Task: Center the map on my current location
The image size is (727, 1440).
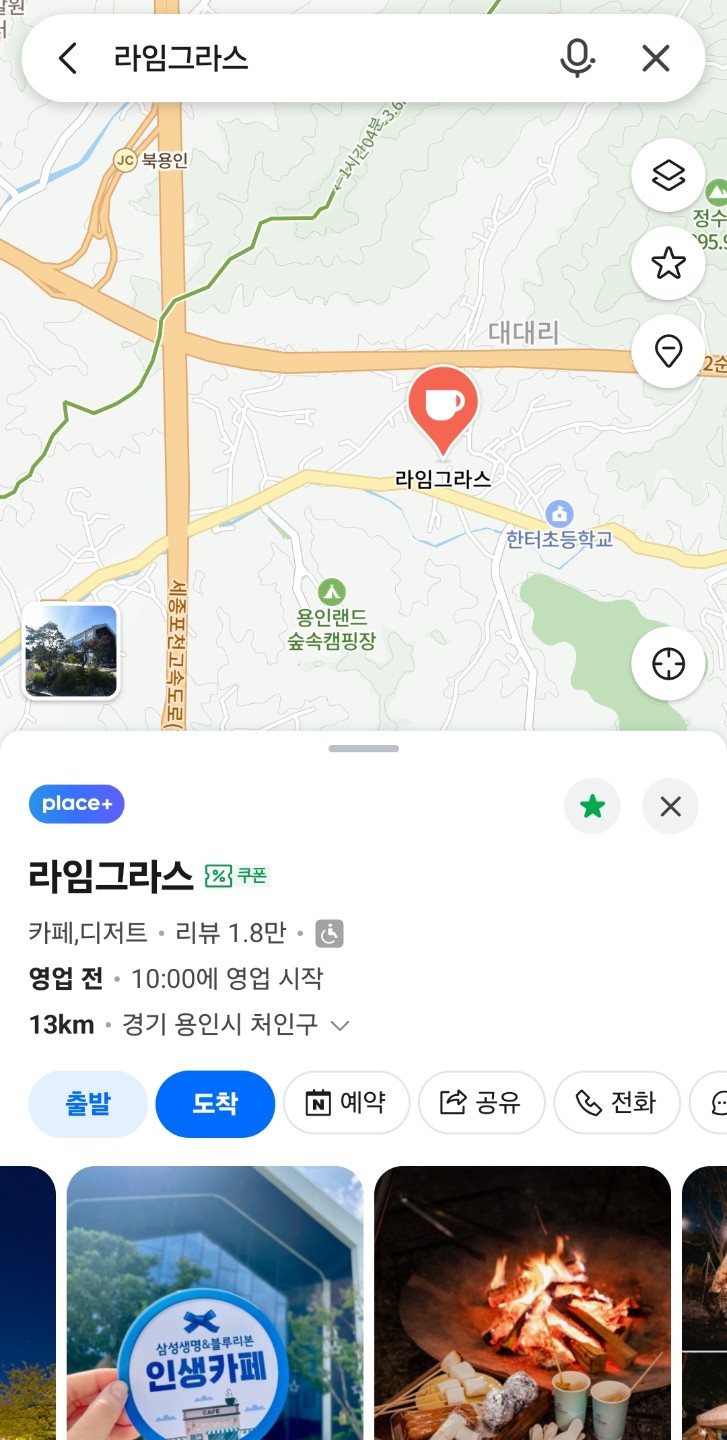Action: coord(668,664)
